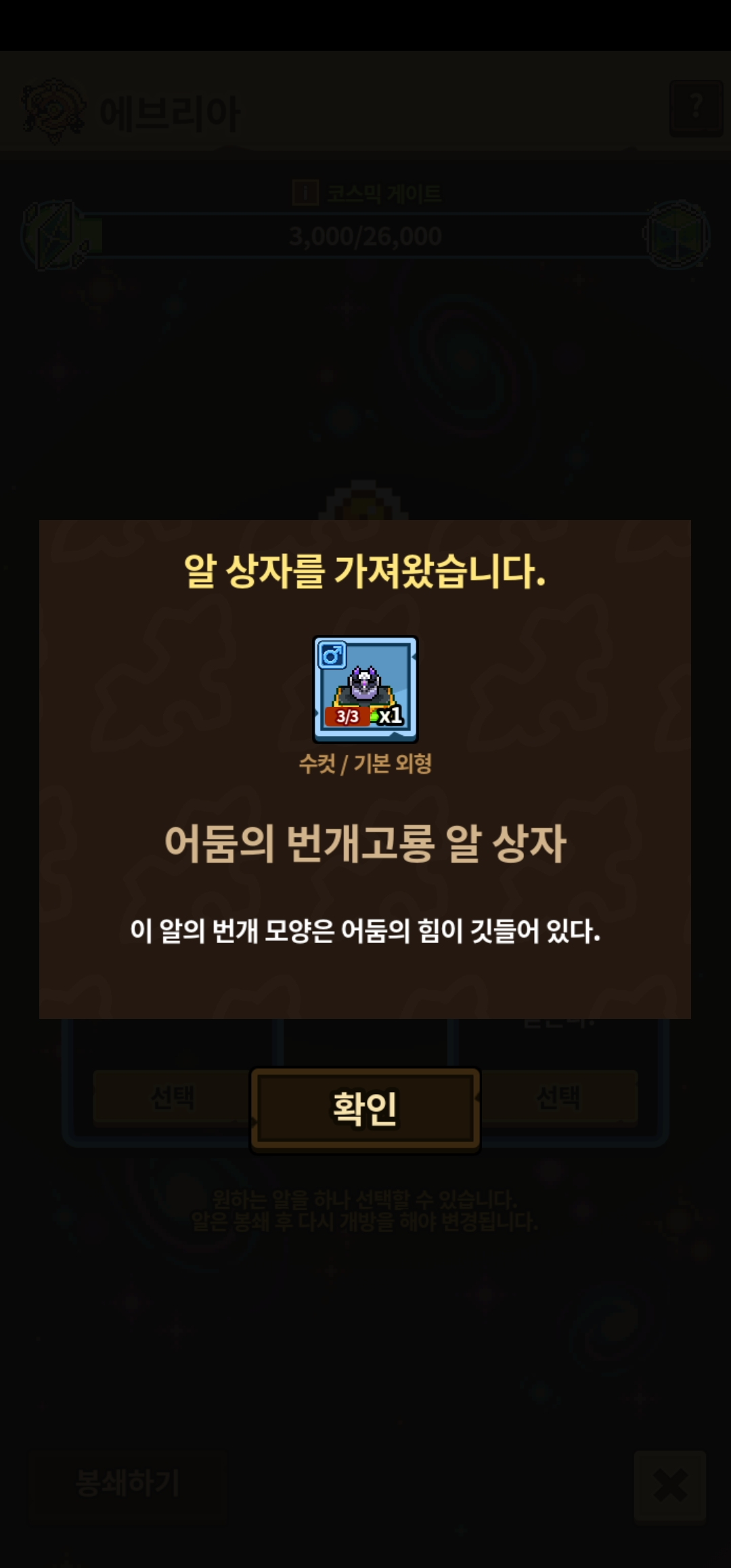The image size is (731, 1568).
Task: Open the dark lightning dragon egg box item
Action: tap(365, 689)
